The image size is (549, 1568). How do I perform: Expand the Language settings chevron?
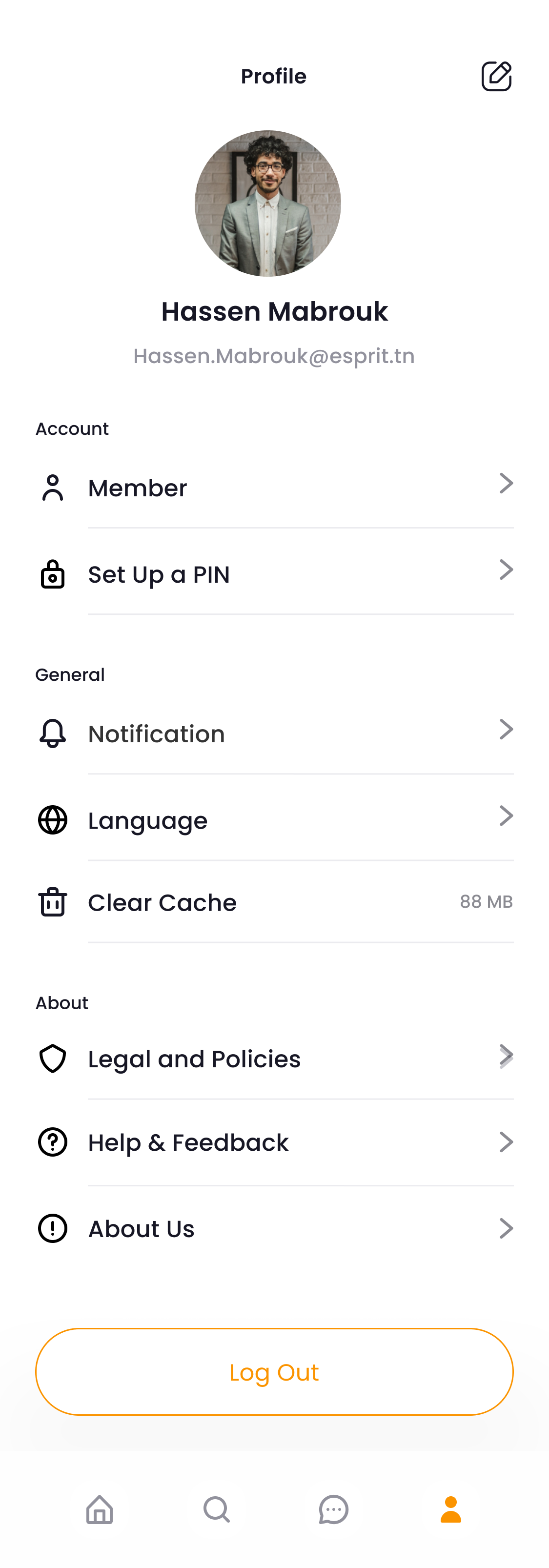[x=507, y=815]
